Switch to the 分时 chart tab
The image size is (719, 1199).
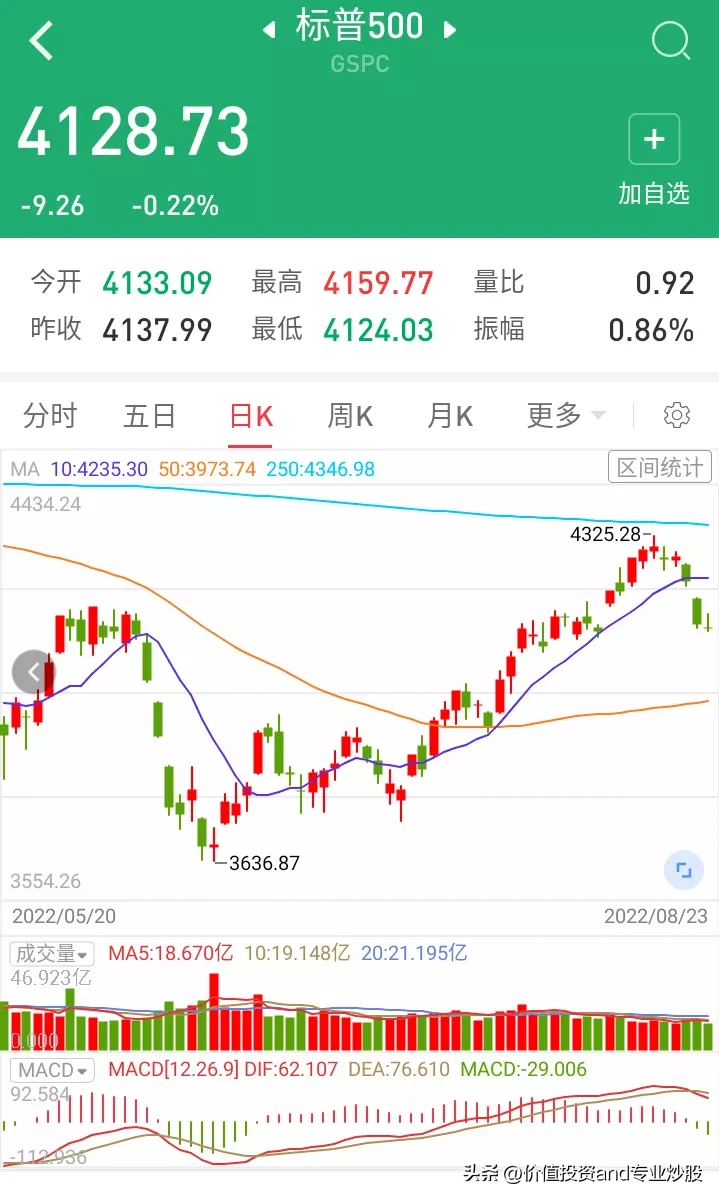pos(50,415)
